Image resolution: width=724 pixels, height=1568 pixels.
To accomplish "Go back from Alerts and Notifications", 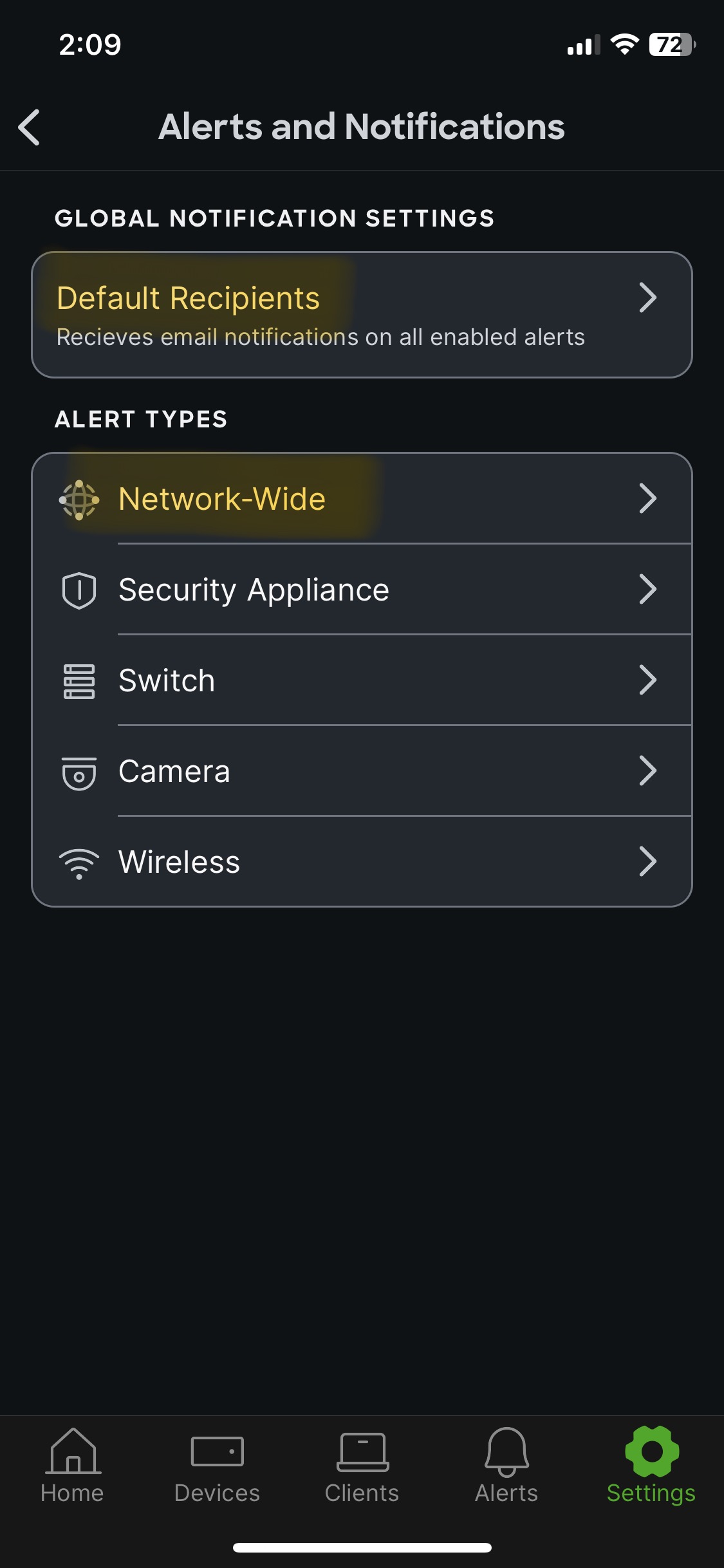I will point(30,127).
